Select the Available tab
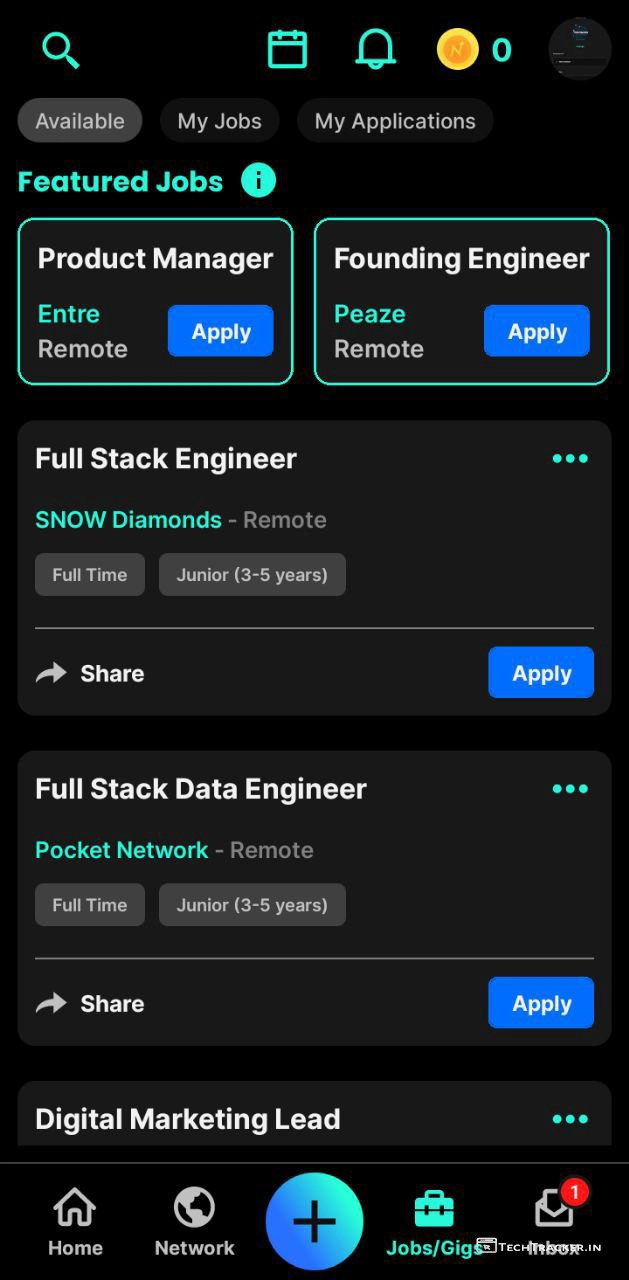This screenshot has width=629, height=1280. [80, 121]
